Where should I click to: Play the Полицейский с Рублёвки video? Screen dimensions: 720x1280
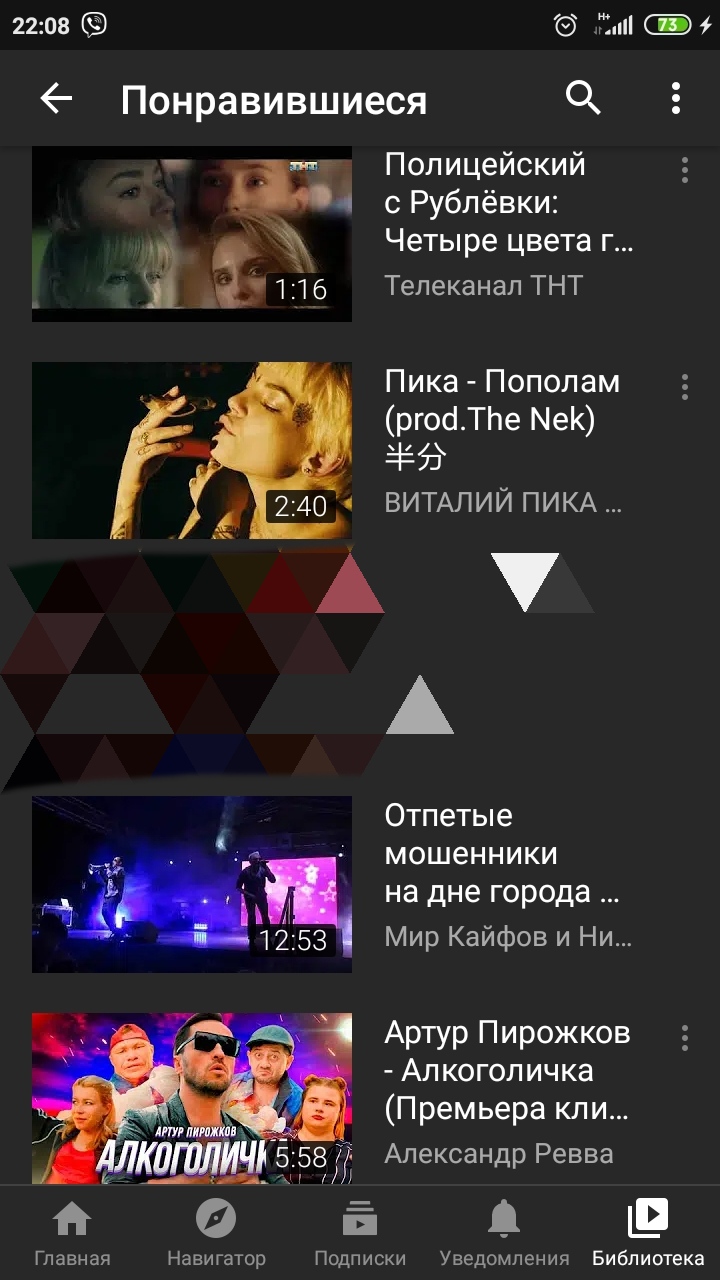[x=192, y=234]
